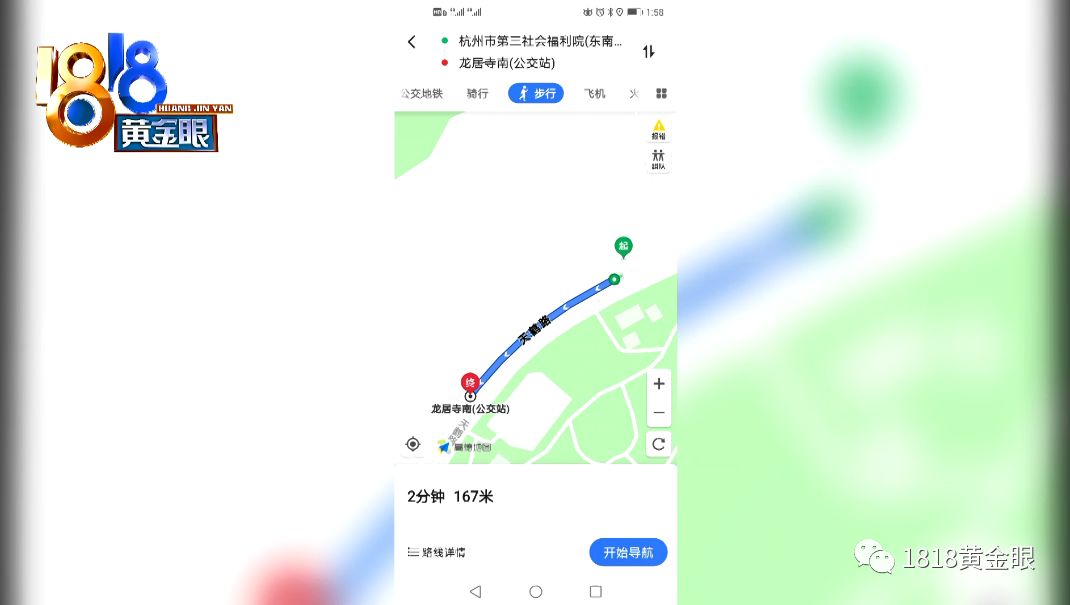Edit the starting point 杭州市第三社会福利院
This screenshot has height=605, width=1070.
pos(540,41)
